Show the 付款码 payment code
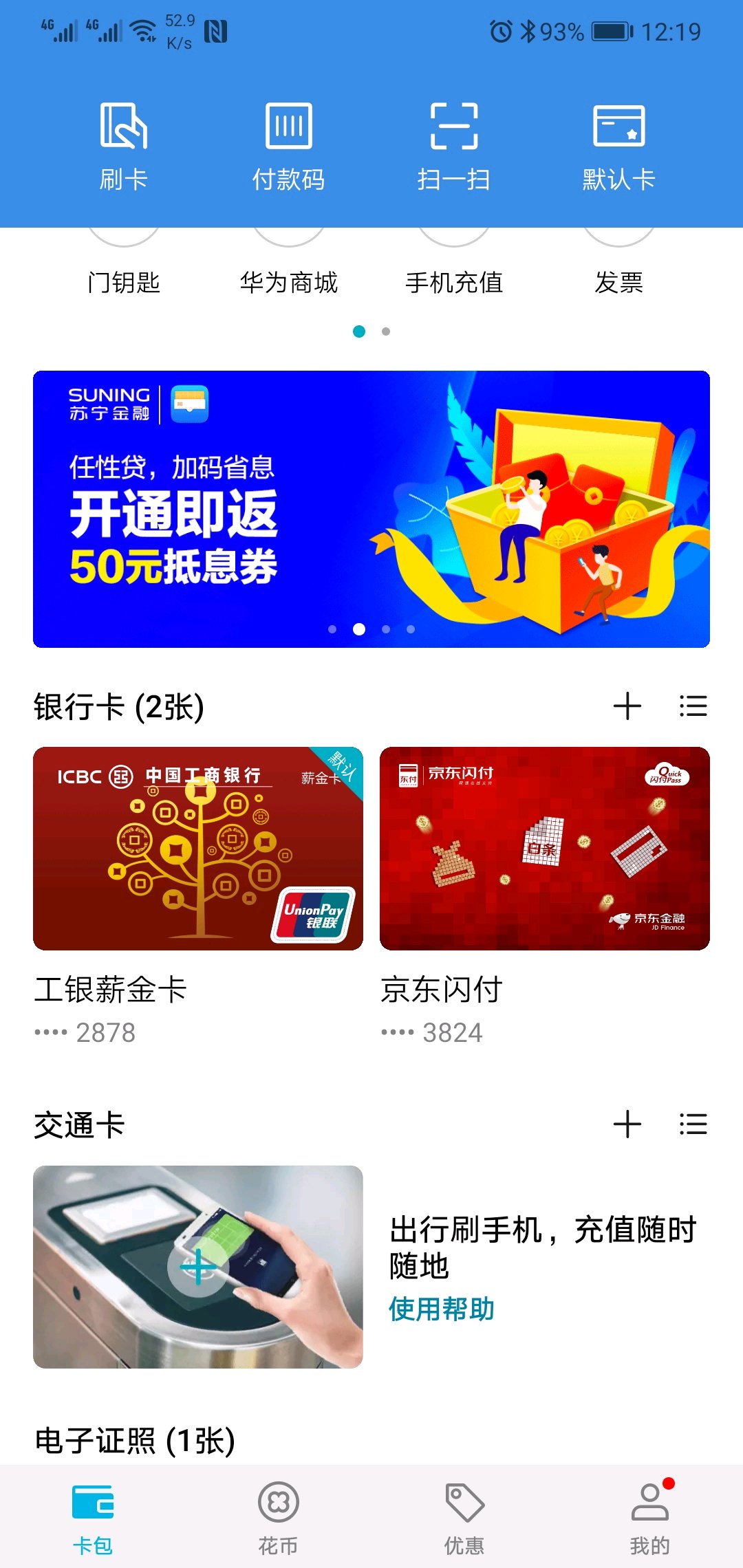The height and width of the screenshot is (1568, 743). 289,145
